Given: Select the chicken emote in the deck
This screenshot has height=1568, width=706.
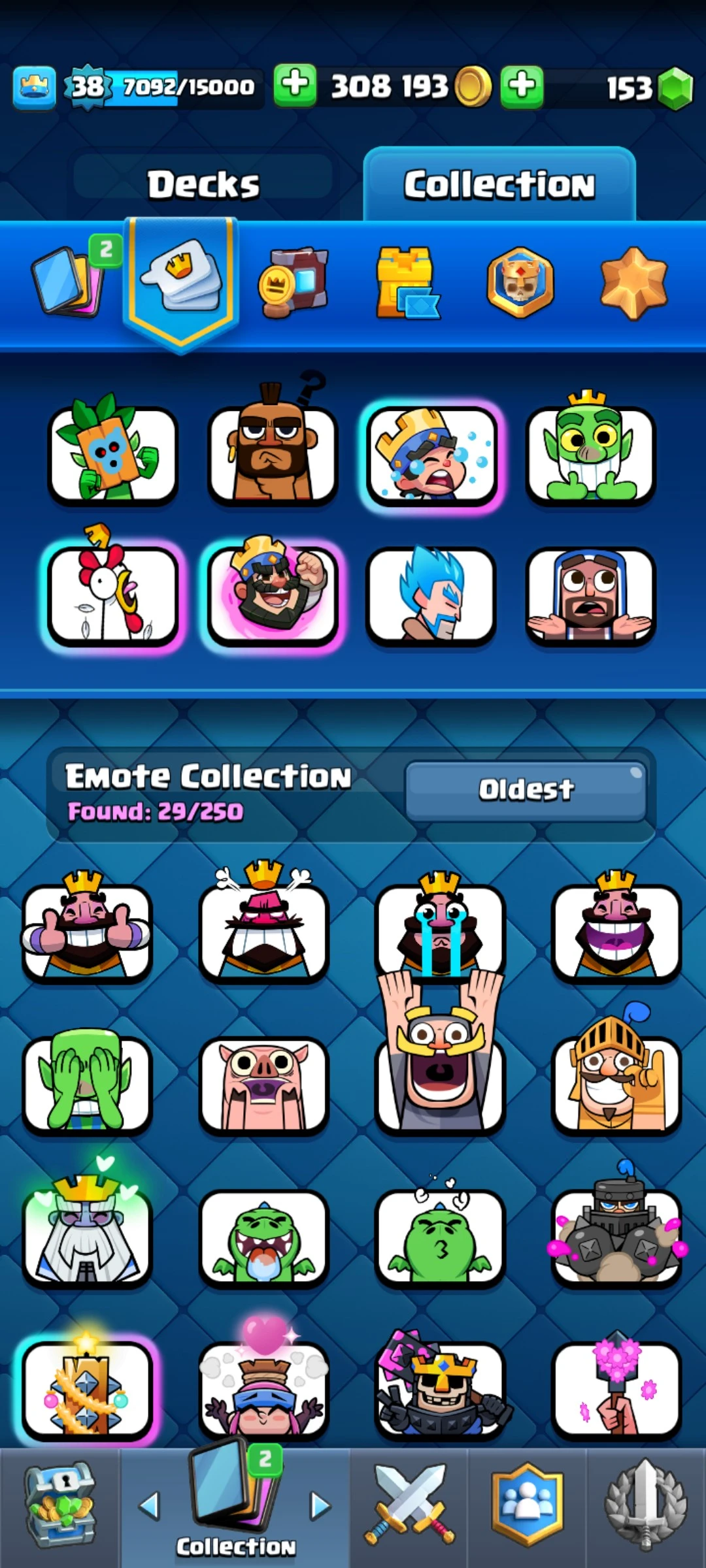Looking at the screenshot, I should pyautogui.click(x=112, y=596).
